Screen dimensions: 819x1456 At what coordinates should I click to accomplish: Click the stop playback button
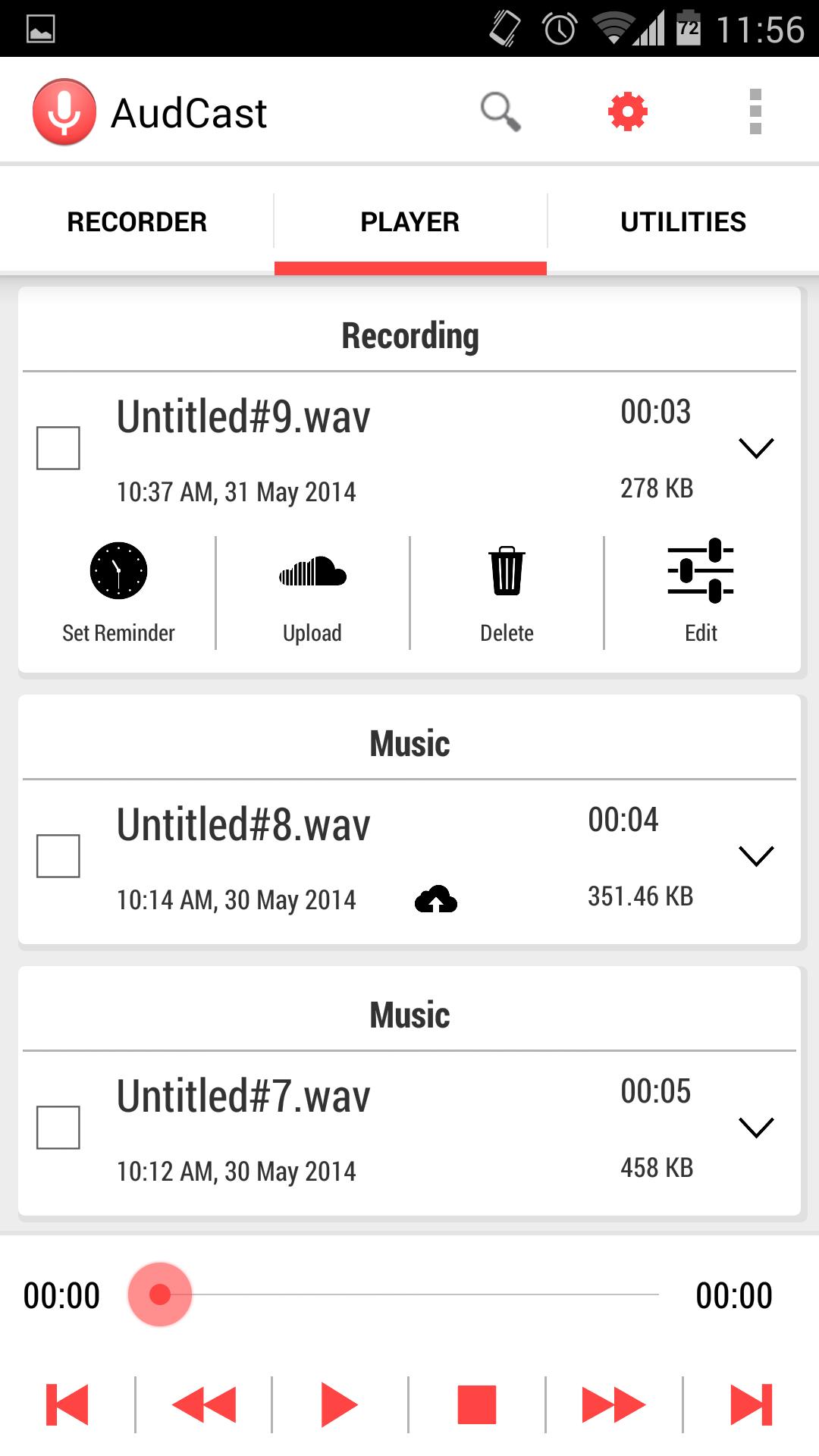point(475,1401)
